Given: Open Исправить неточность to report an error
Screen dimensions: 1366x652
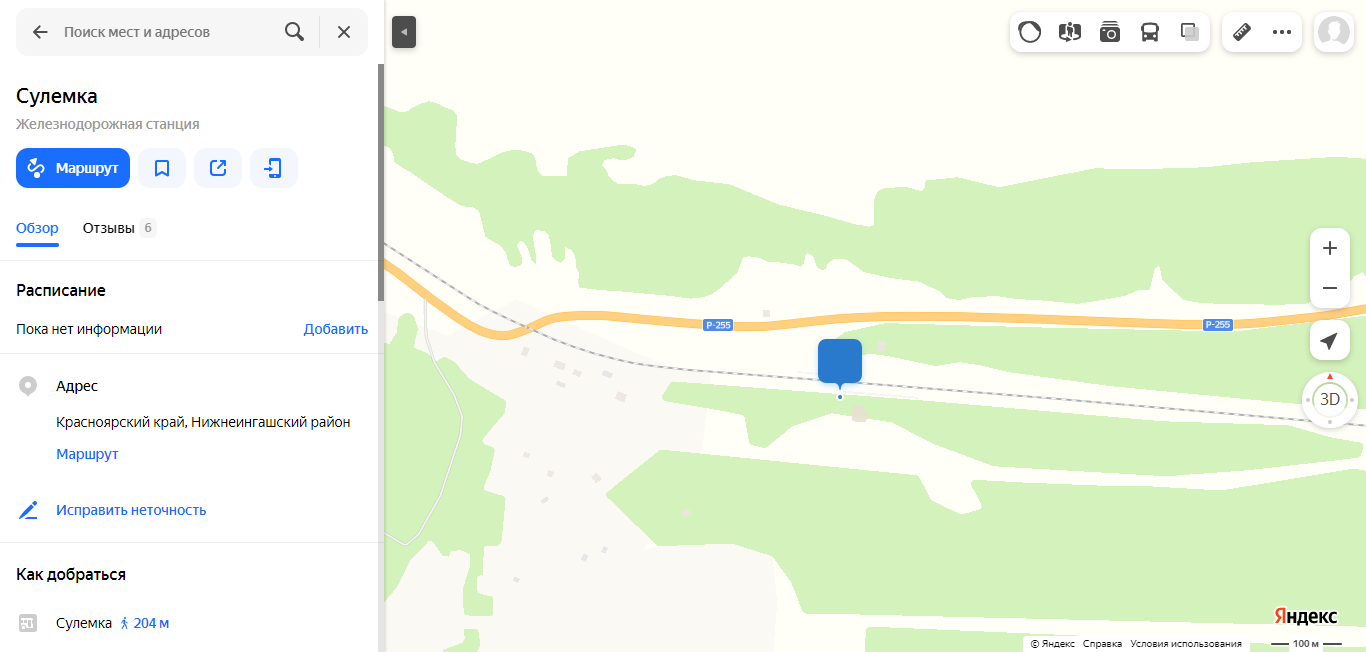Looking at the screenshot, I should (x=131, y=510).
